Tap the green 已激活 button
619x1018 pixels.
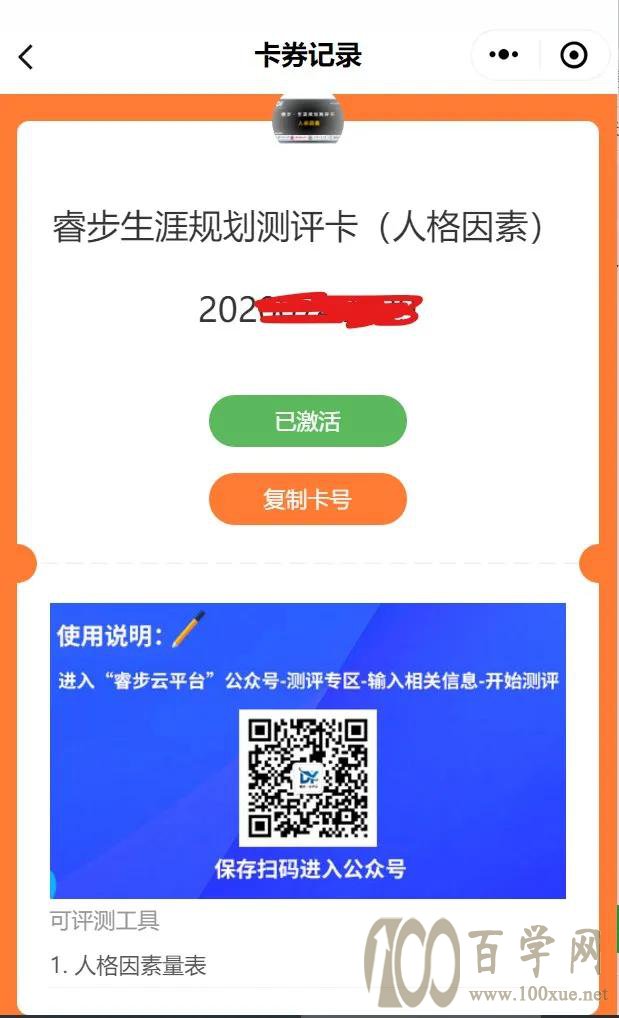point(307,421)
